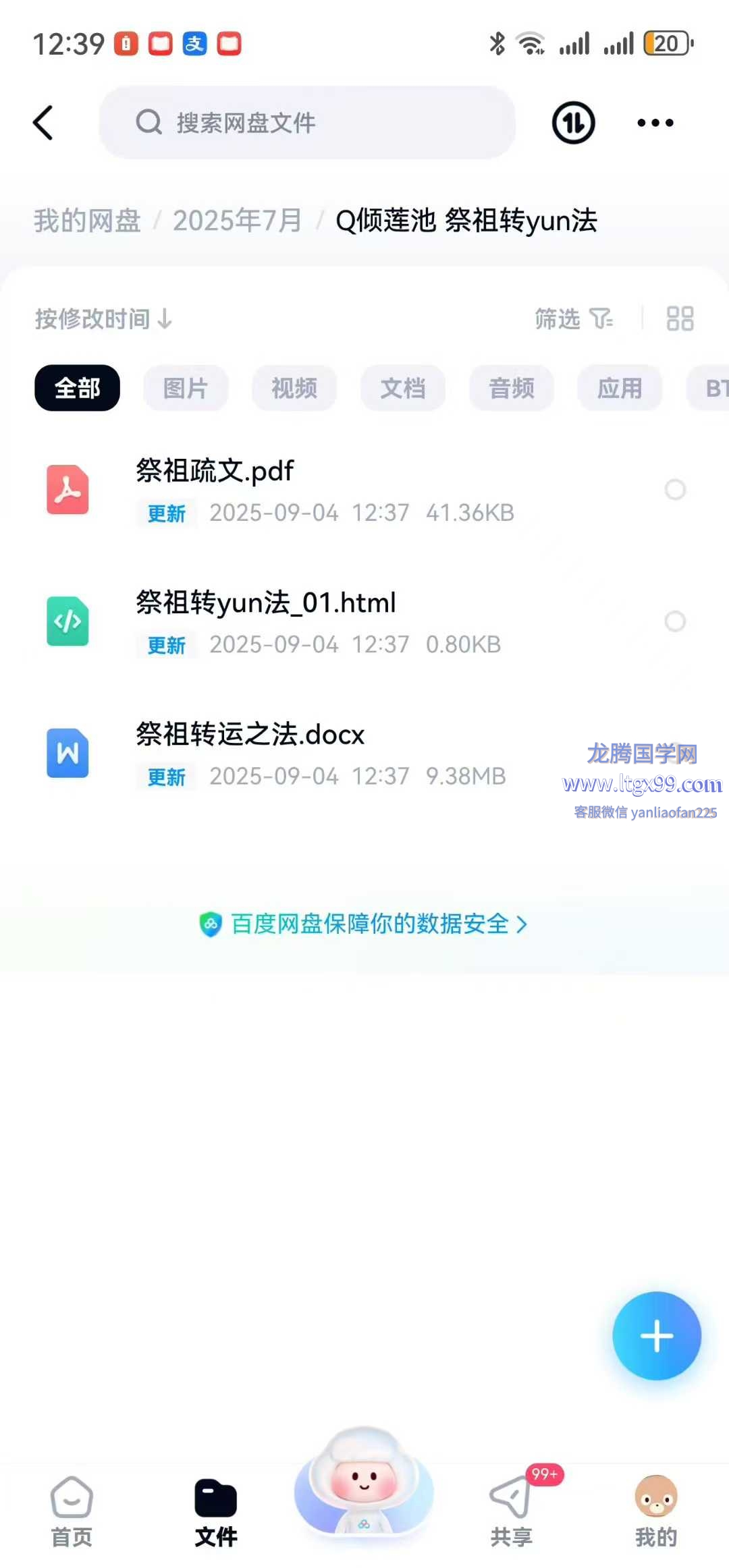Select the 视频 filter chip
The image size is (729, 1568).
(294, 388)
